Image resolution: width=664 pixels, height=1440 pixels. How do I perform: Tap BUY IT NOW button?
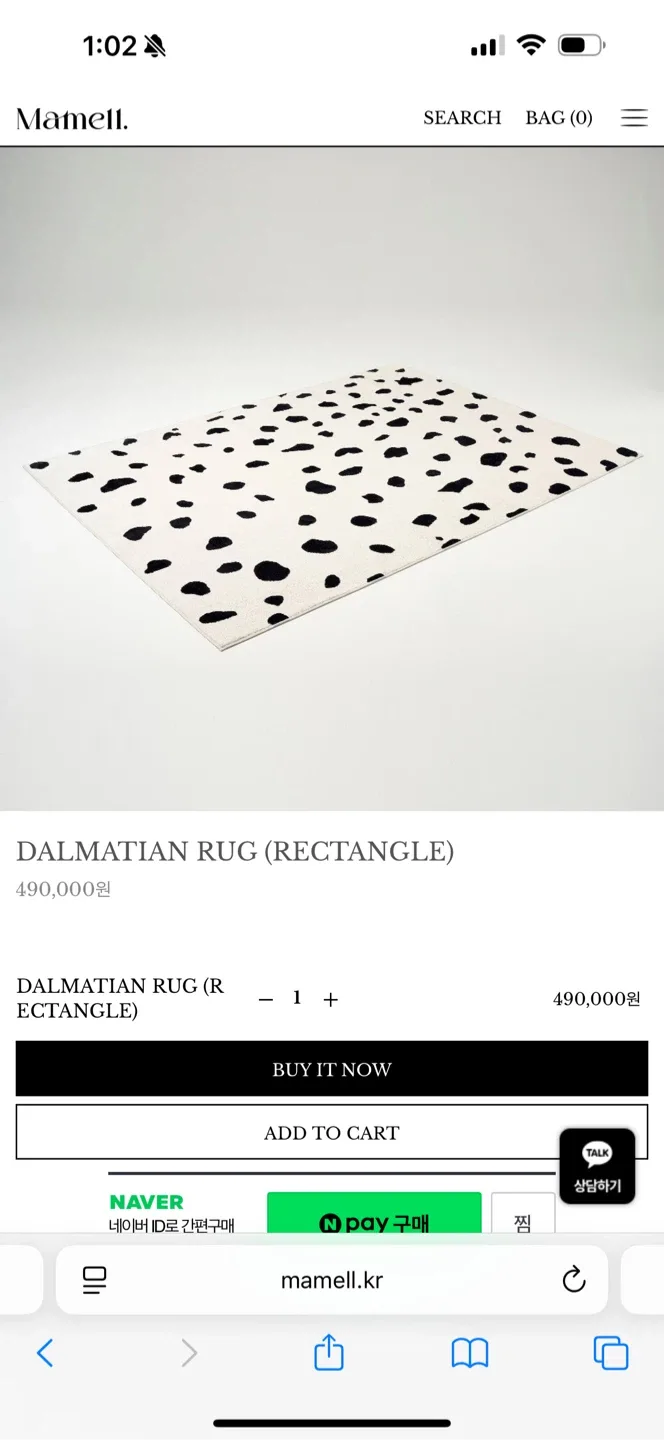coord(332,1069)
